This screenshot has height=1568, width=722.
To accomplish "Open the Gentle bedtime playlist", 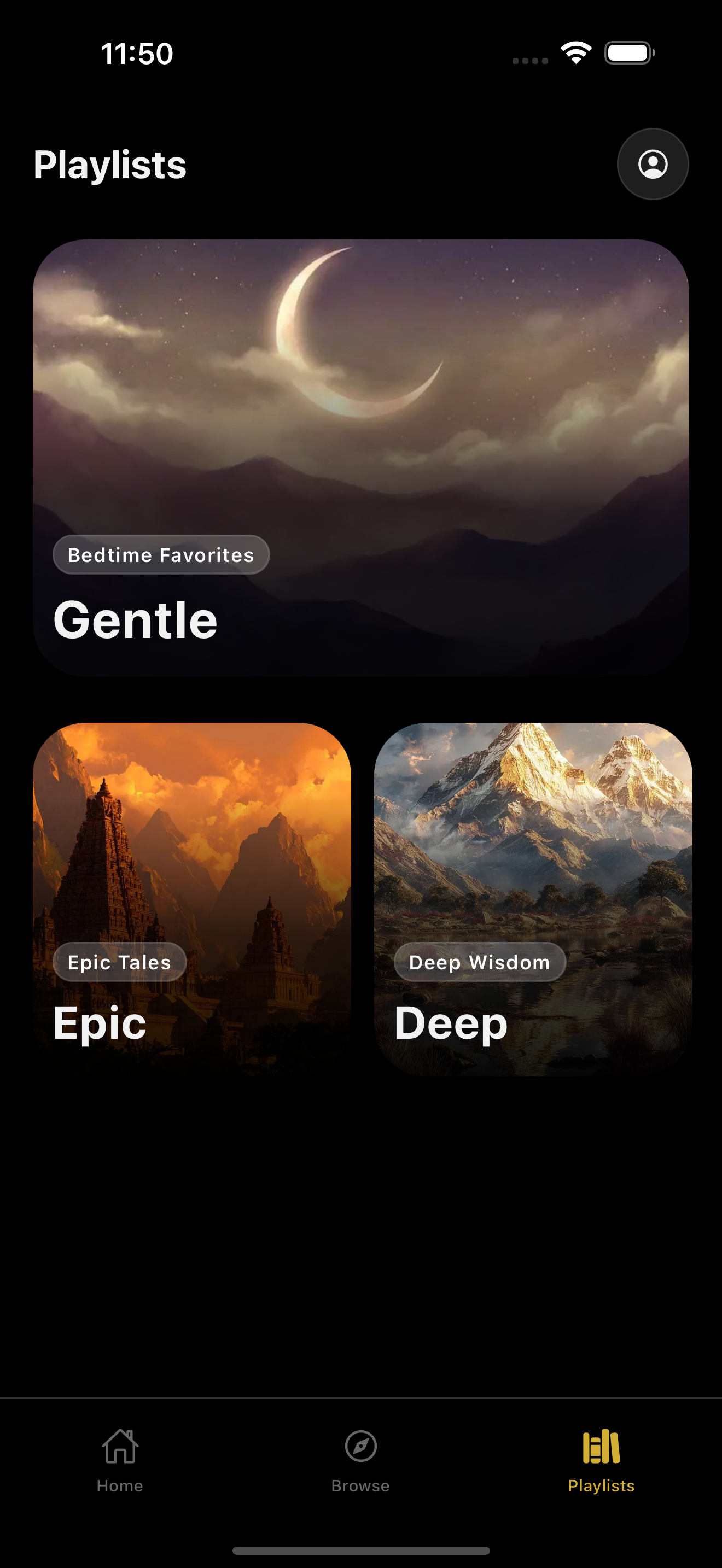I will pyautogui.click(x=361, y=457).
